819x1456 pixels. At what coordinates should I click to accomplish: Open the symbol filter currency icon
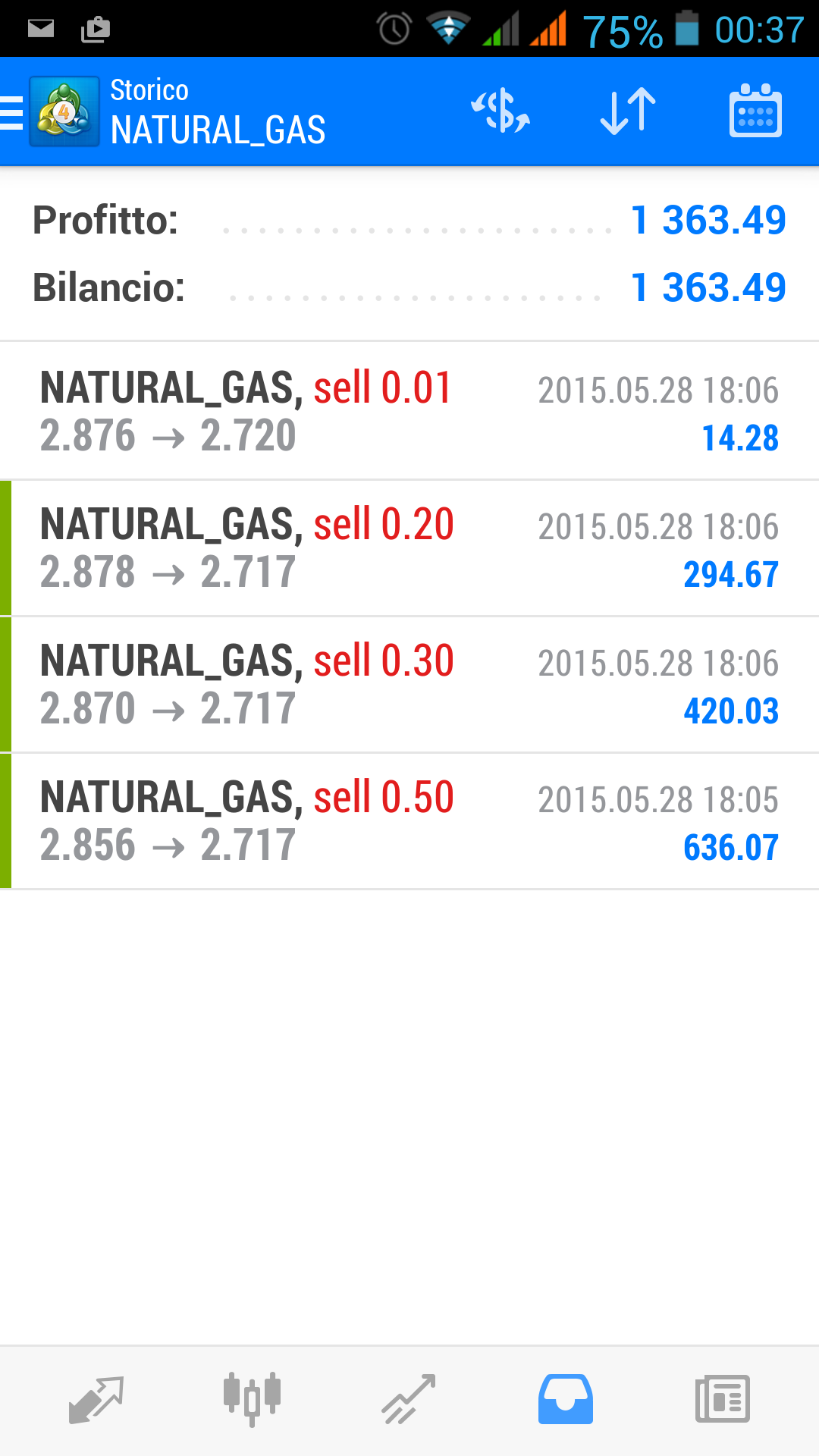(x=500, y=111)
